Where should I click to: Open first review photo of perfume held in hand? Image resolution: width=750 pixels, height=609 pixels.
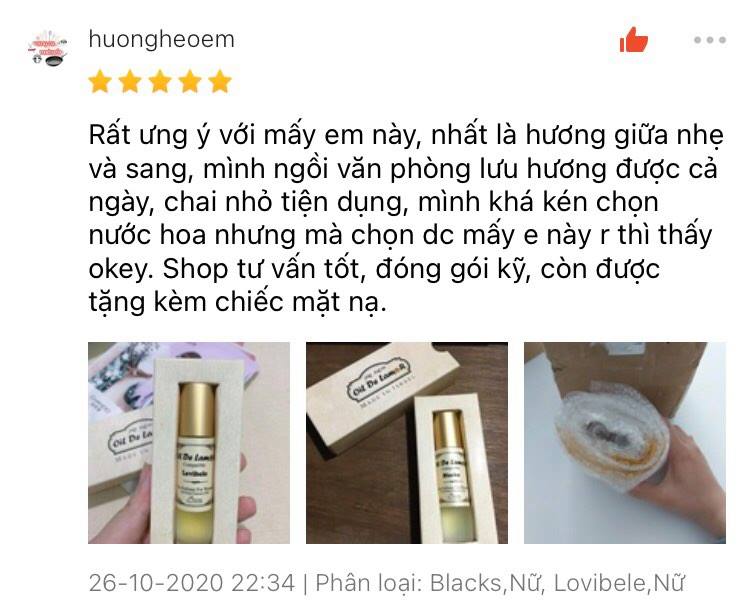point(189,442)
